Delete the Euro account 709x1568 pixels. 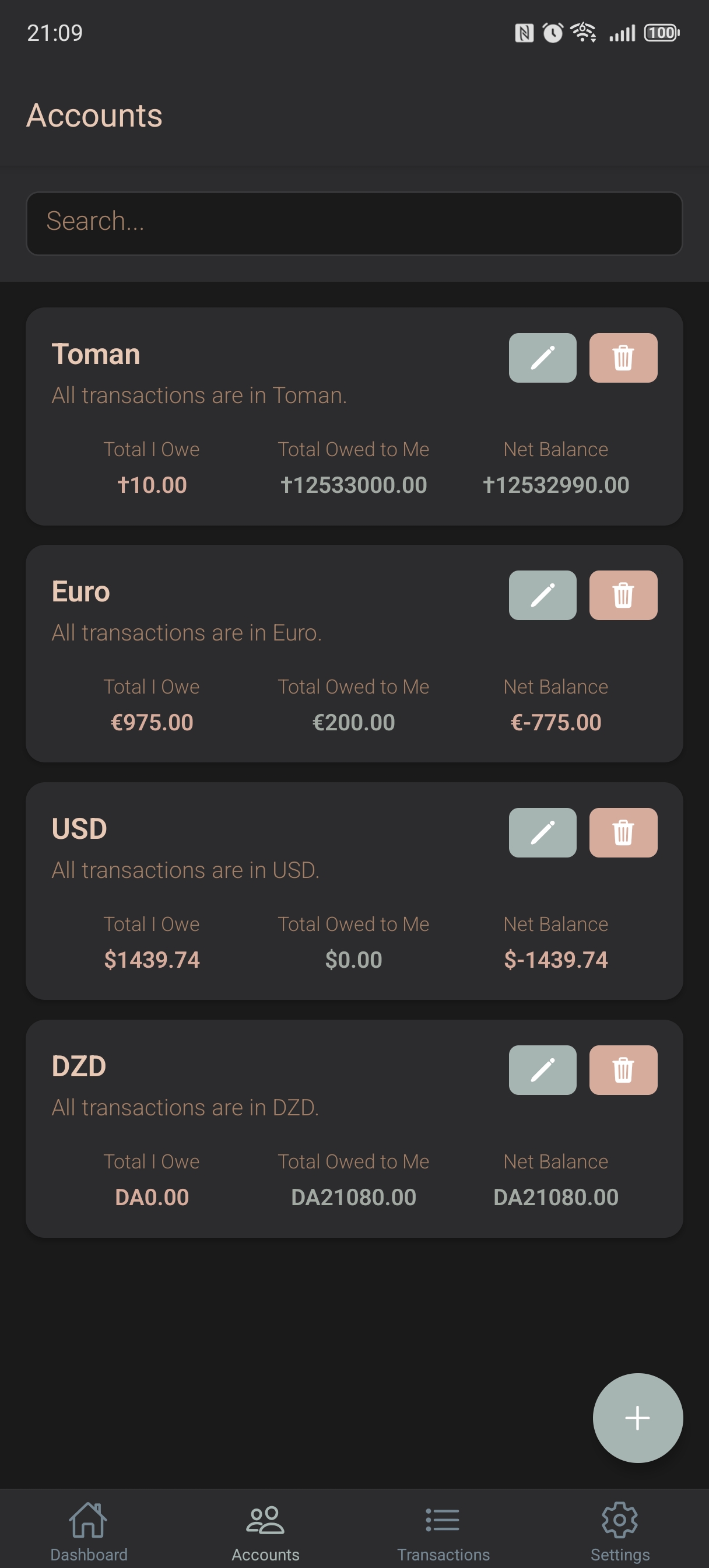coord(623,596)
